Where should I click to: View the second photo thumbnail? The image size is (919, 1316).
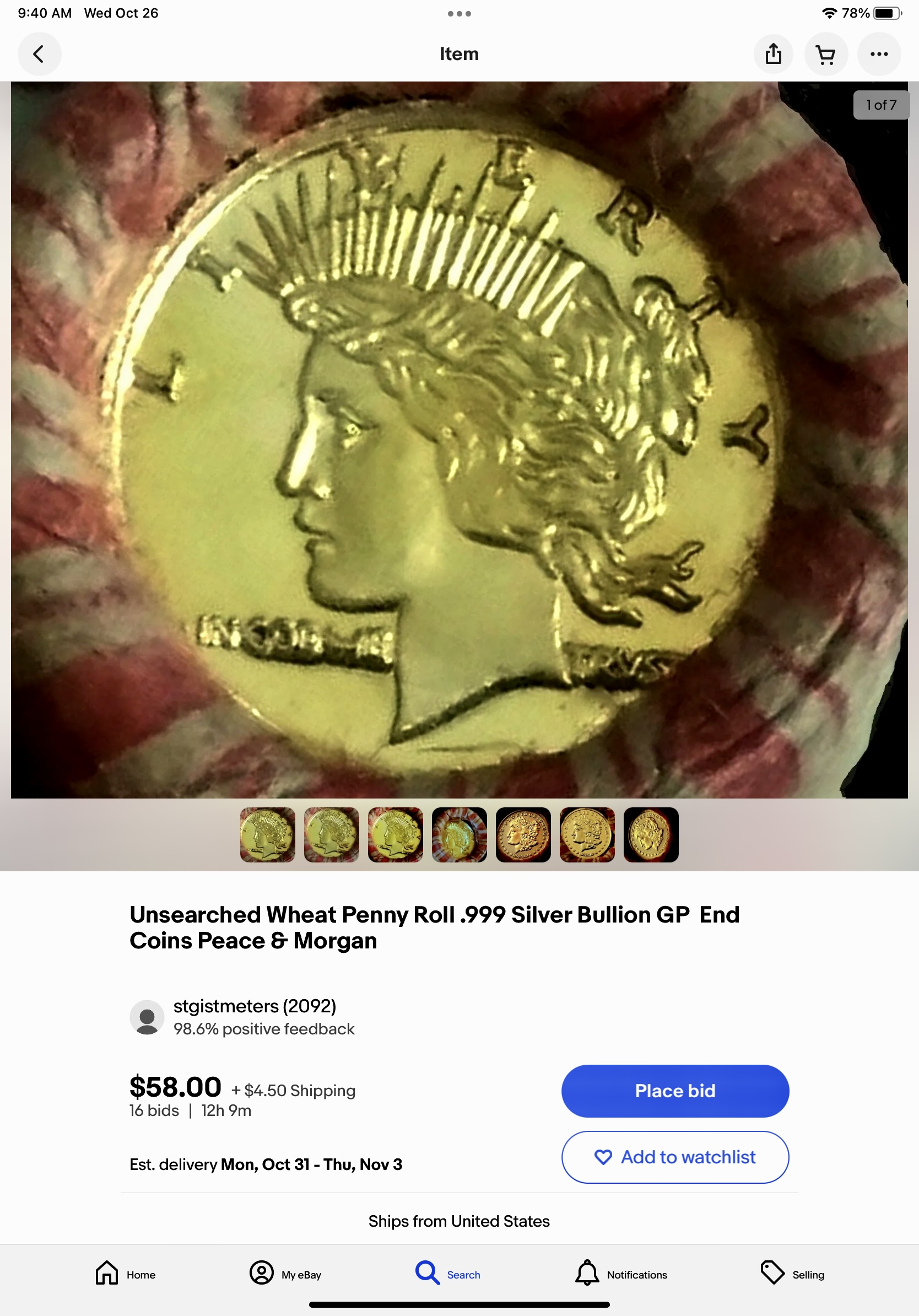point(331,834)
